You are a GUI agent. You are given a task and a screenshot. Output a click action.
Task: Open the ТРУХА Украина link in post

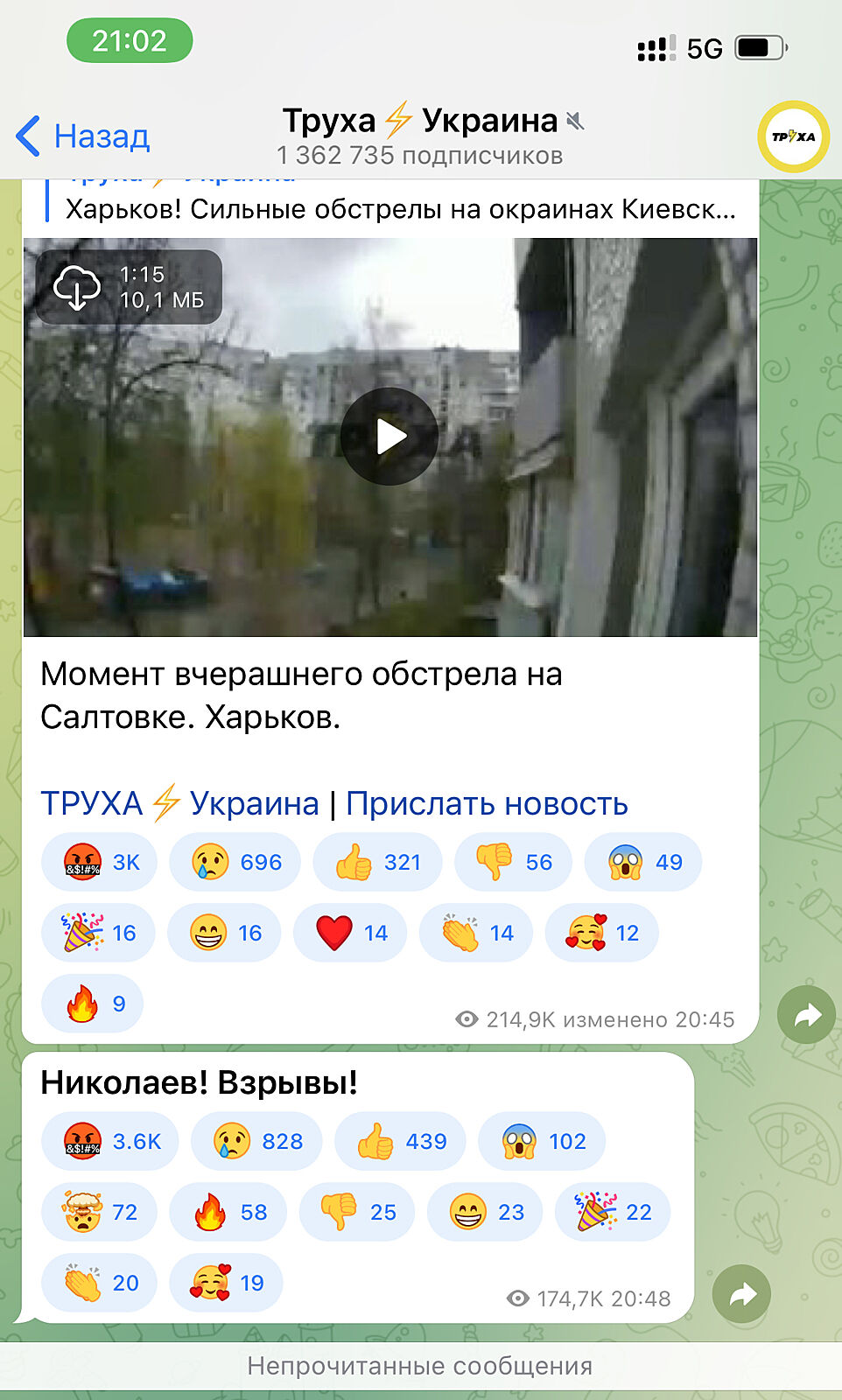click(x=179, y=803)
